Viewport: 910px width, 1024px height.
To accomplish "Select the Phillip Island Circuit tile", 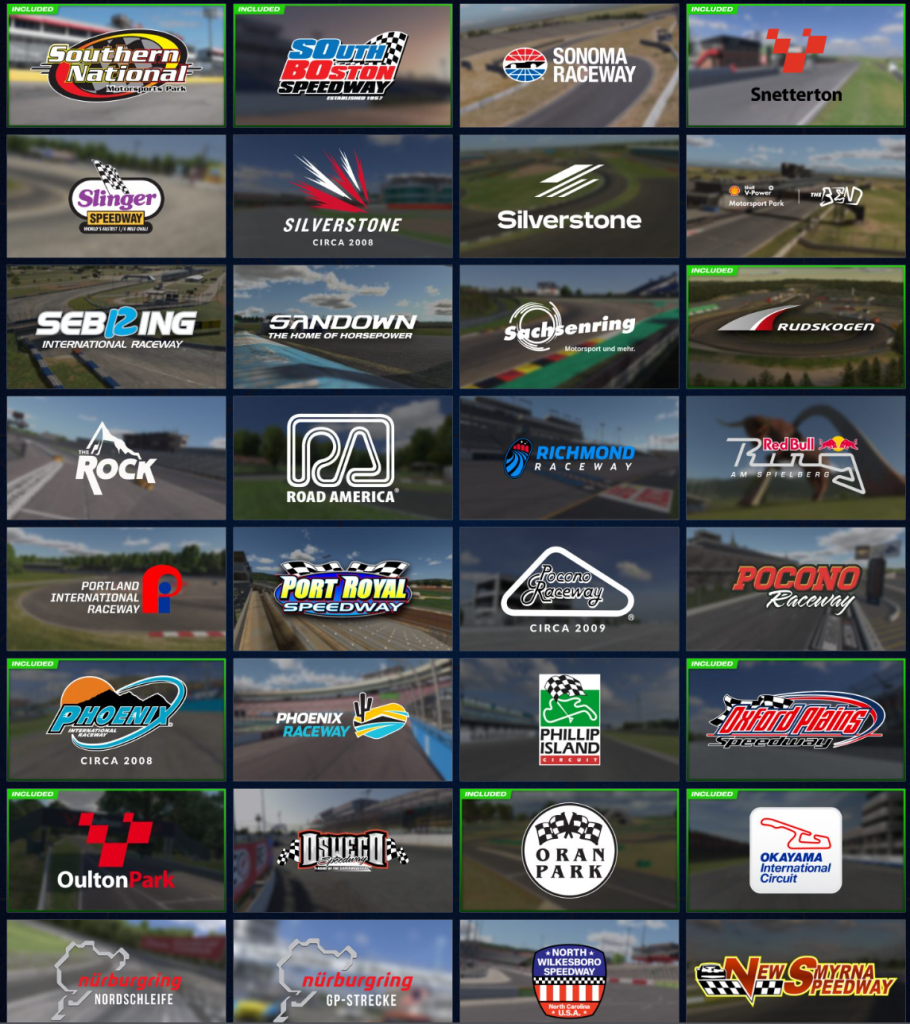I will 570,719.
